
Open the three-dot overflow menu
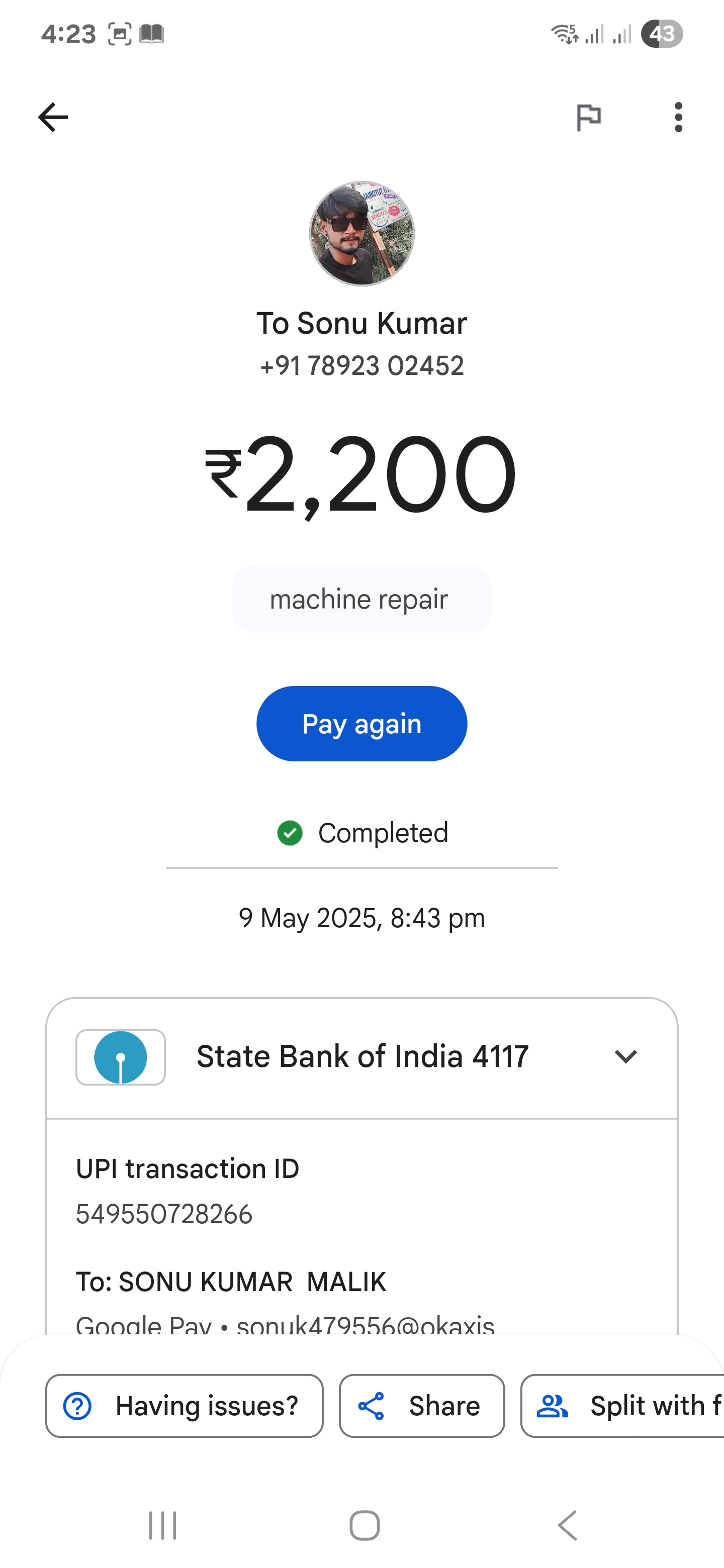point(678,117)
